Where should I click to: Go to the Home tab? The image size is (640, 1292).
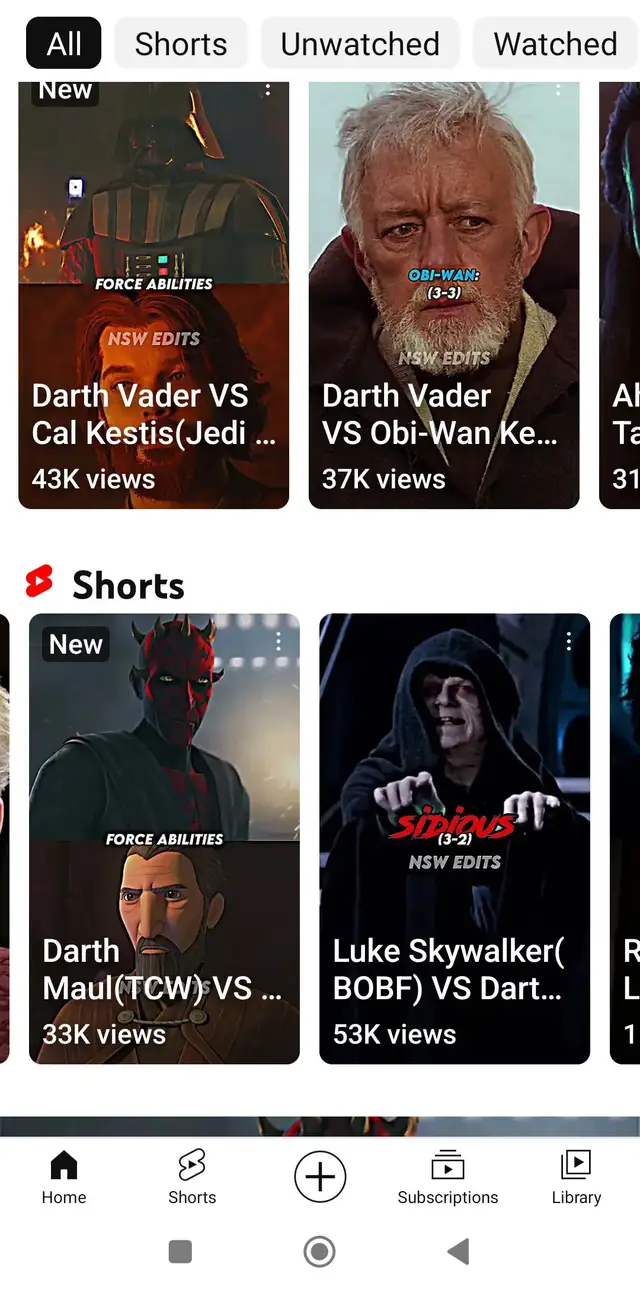(64, 1177)
